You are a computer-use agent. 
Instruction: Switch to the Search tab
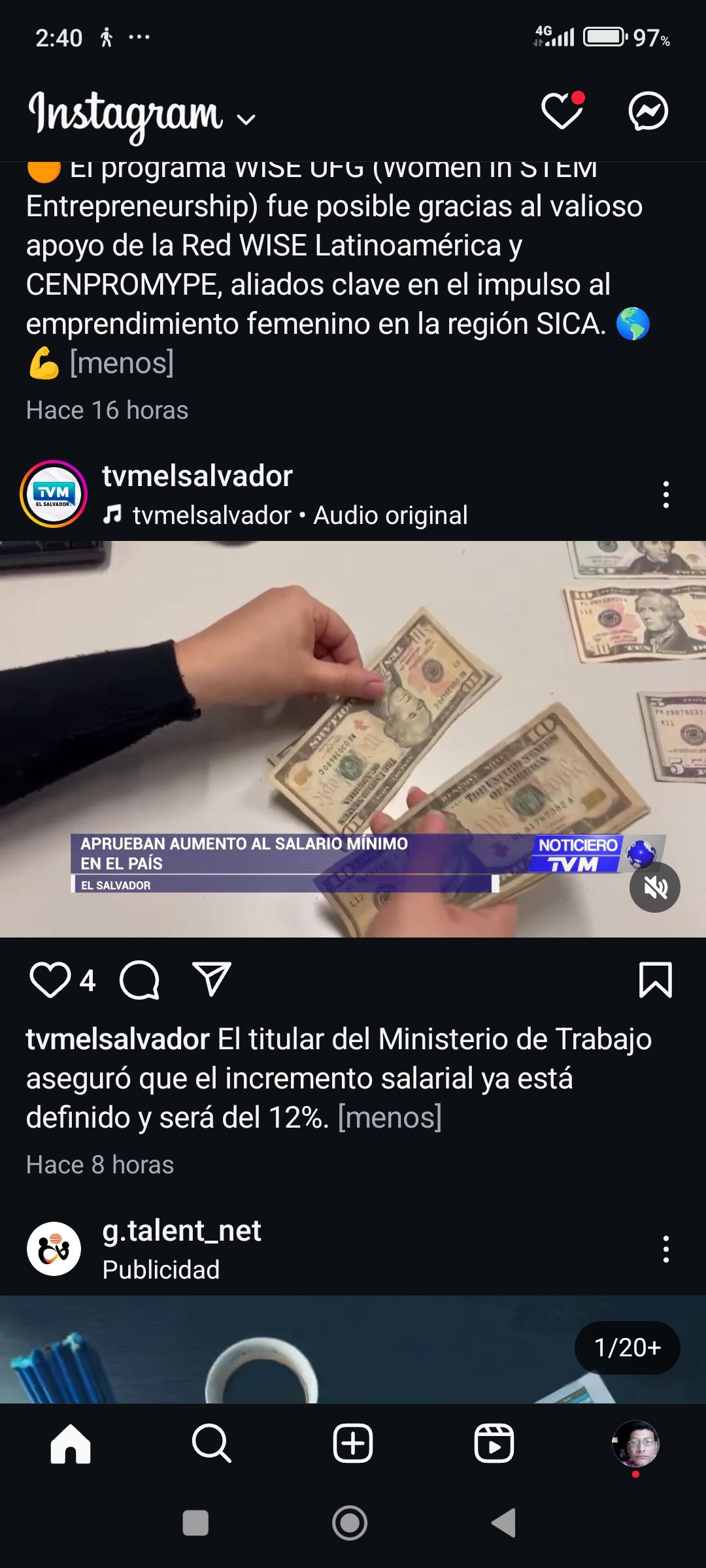(x=212, y=1443)
